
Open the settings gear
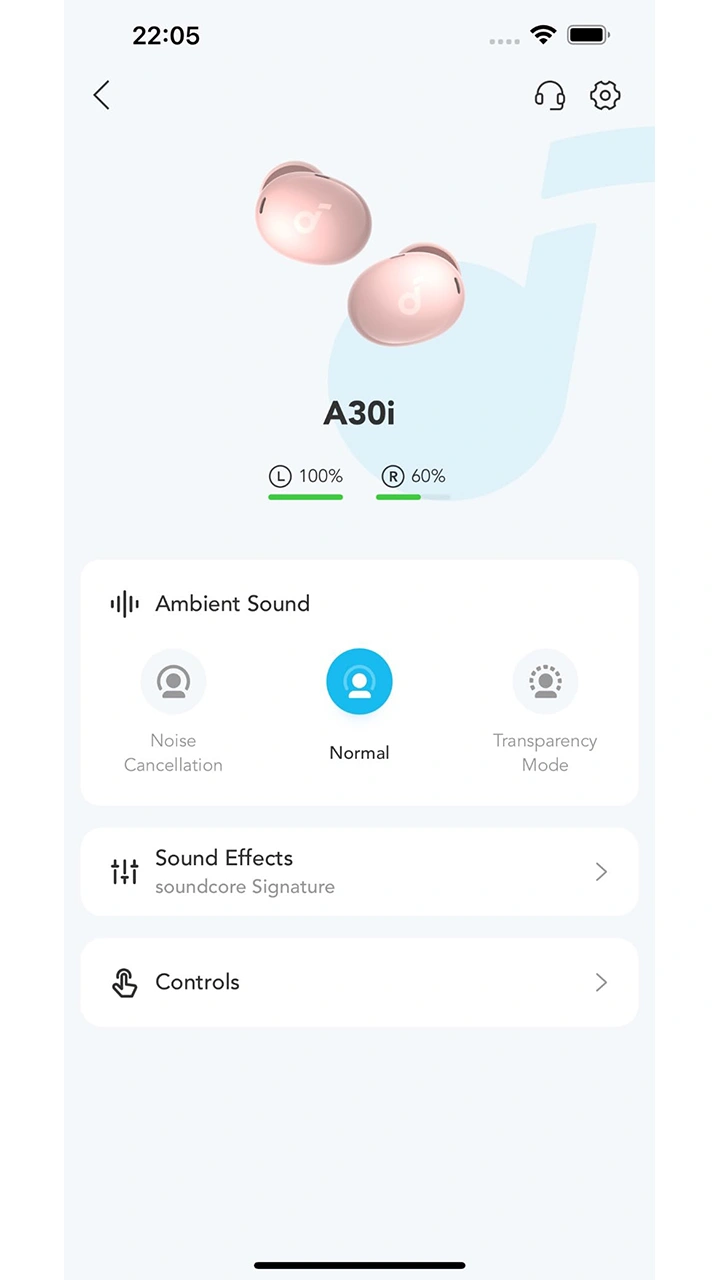pos(605,95)
